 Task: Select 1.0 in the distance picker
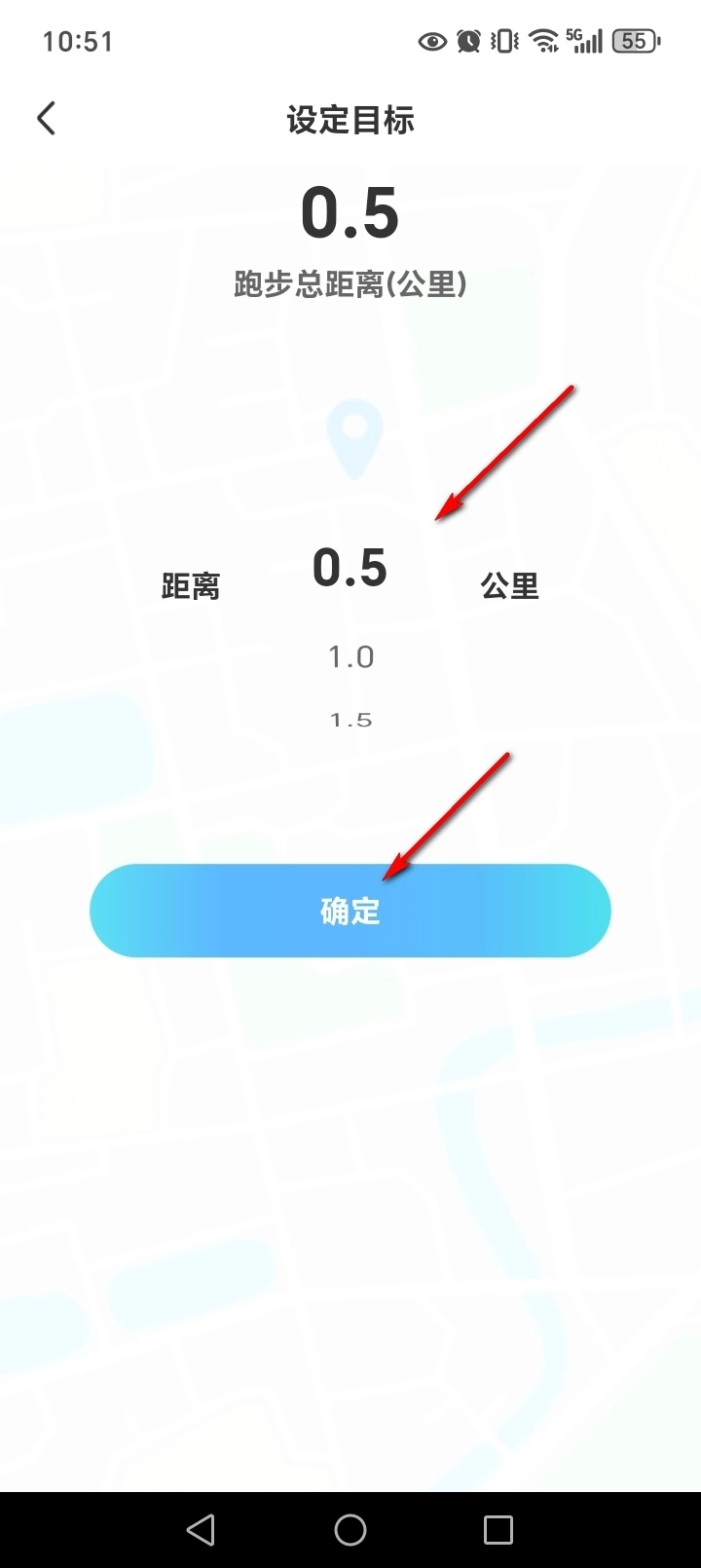[x=350, y=657]
